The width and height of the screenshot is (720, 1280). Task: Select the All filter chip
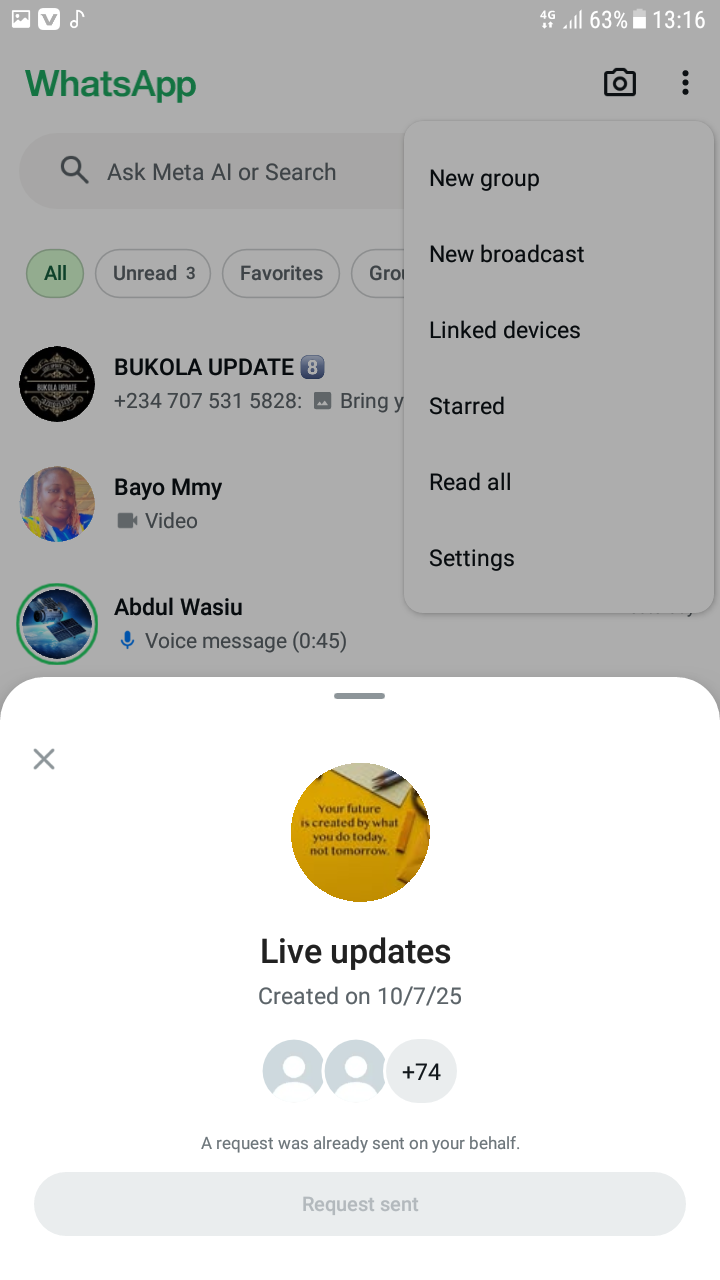[x=55, y=273]
